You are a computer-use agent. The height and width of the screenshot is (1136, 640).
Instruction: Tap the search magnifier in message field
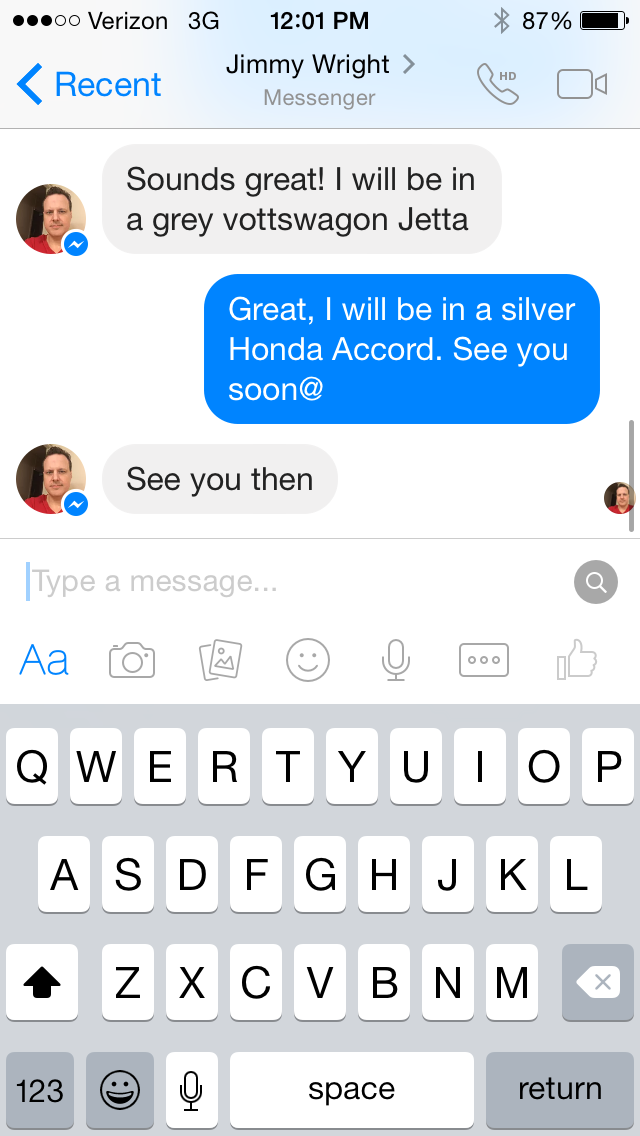pyautogui.click(x=596, y=583)
